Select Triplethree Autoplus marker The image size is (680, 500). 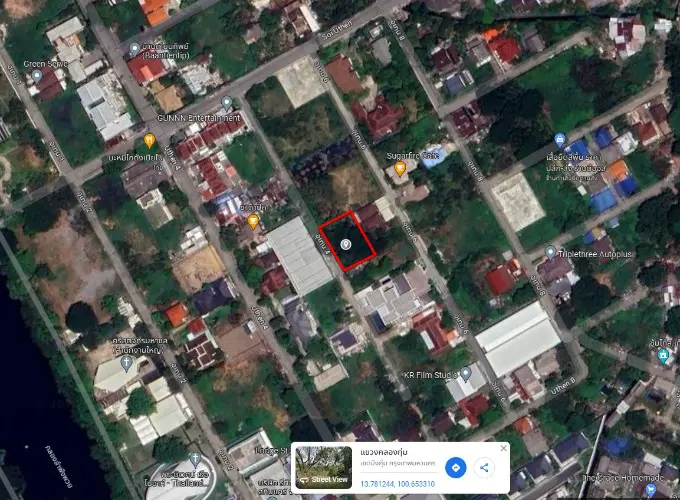coord(550,254)
